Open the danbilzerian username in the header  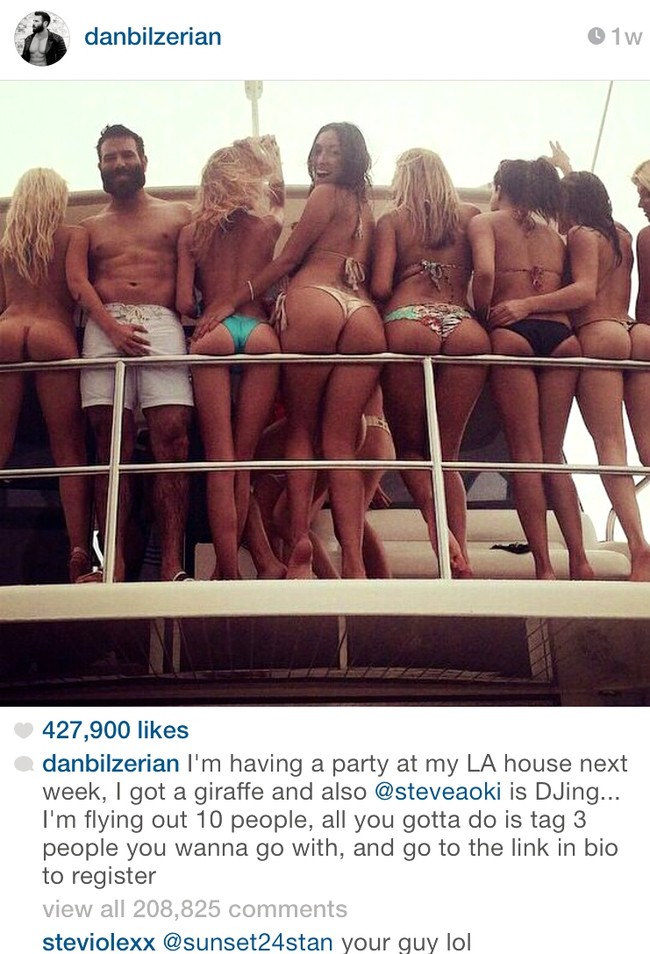coord(152,38)
